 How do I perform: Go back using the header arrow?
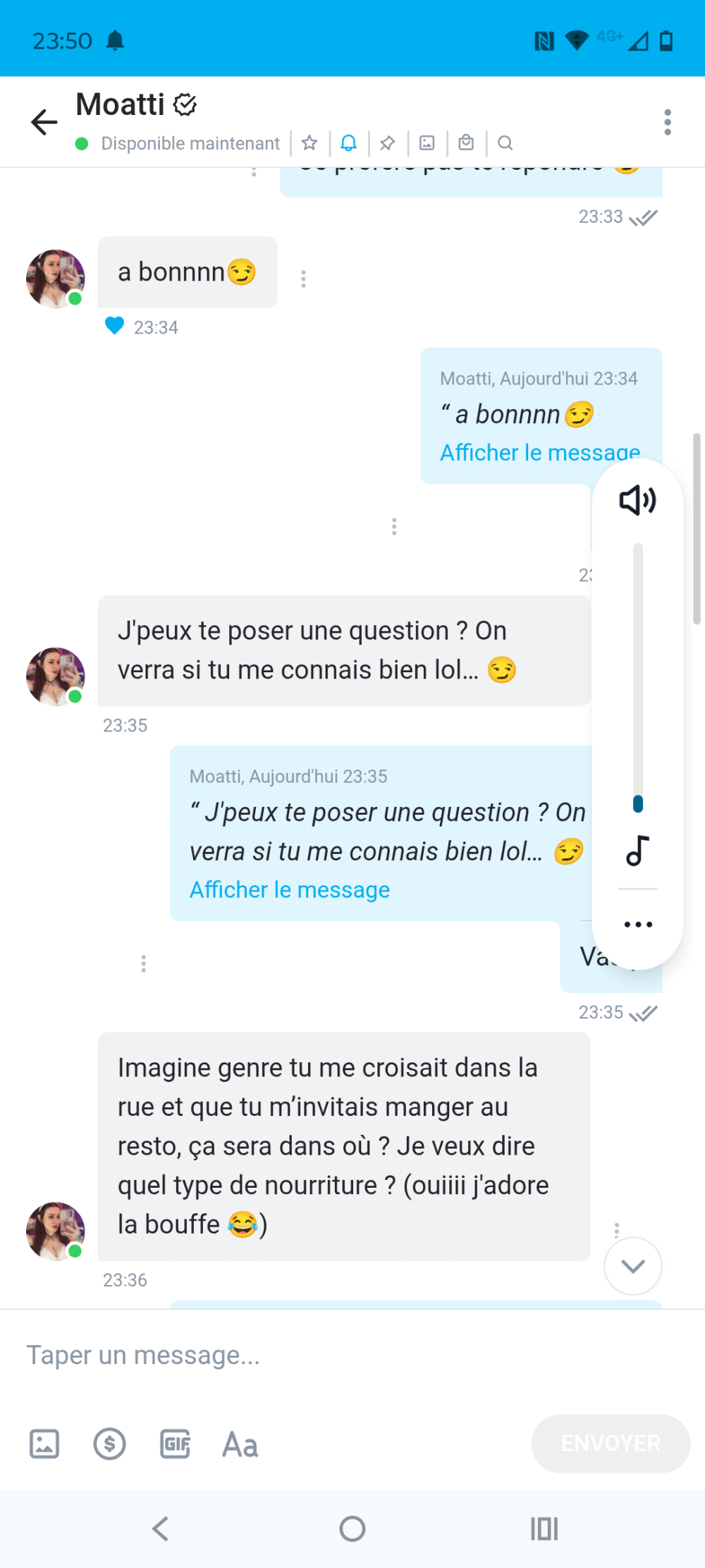pyautogui.click(x=44, y=122)
